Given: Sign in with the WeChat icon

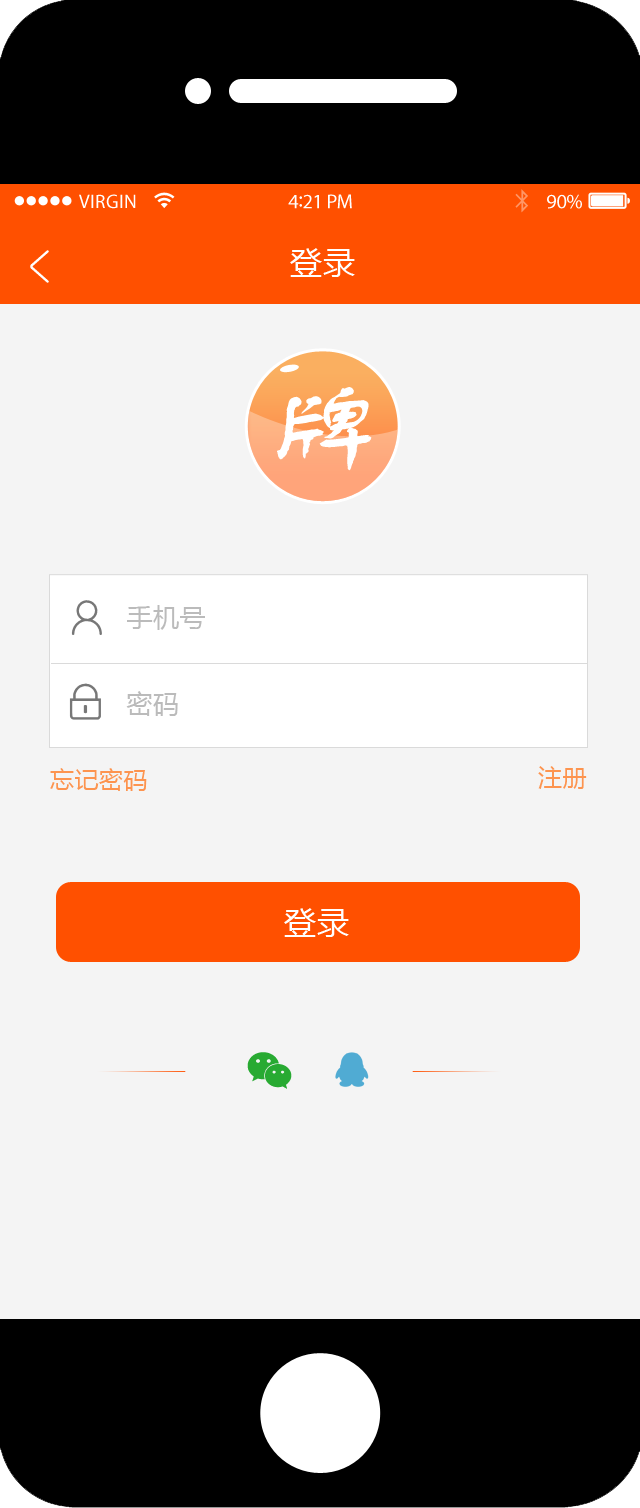Looking at the screenshot, I should tap(269, 1070).
